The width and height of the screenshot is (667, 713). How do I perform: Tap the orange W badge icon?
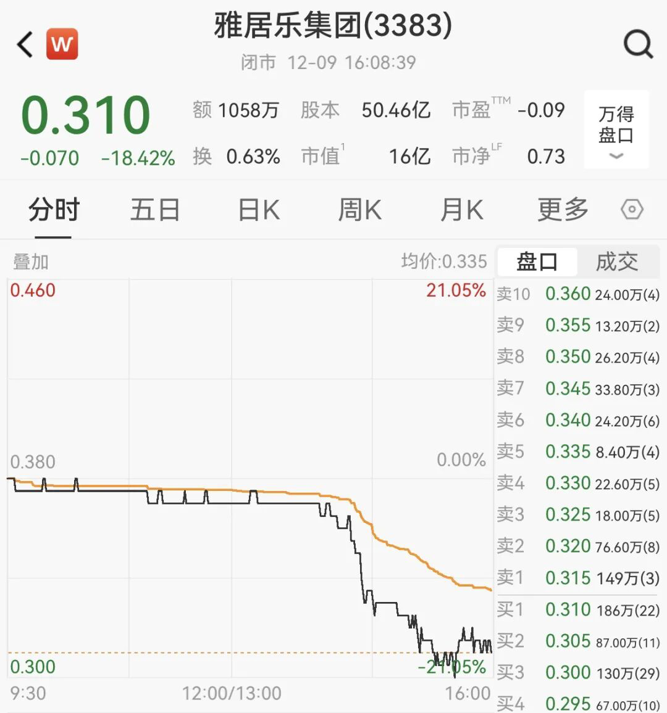[62, 44]
